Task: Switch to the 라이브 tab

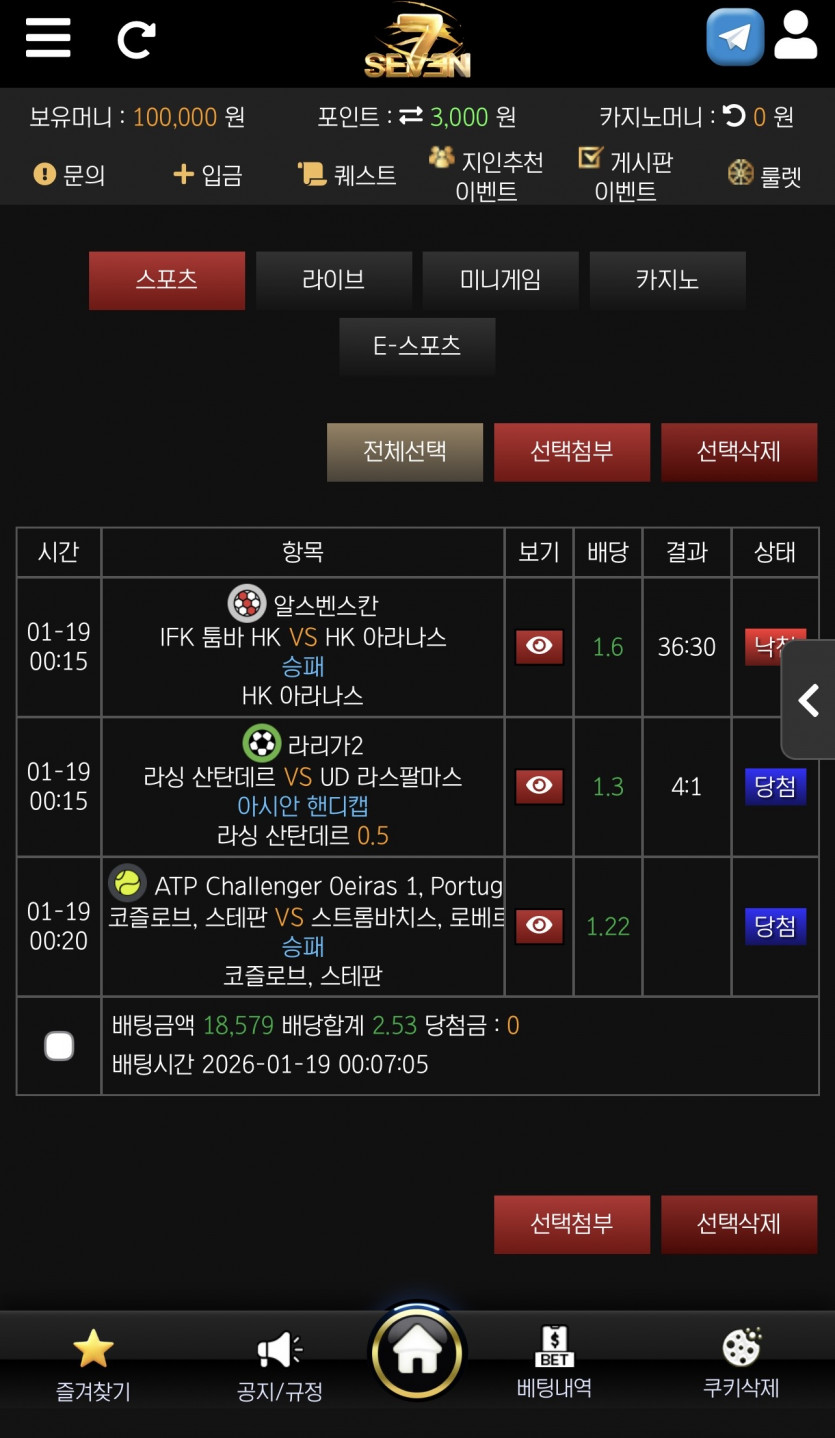Action: [334, 280]
